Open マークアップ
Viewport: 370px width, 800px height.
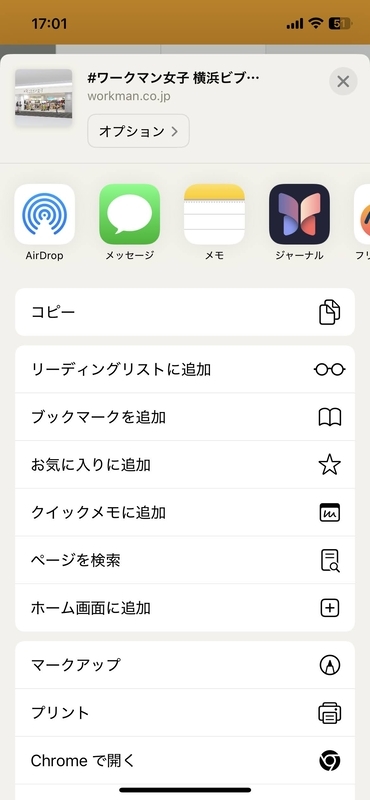pos(185,665)
